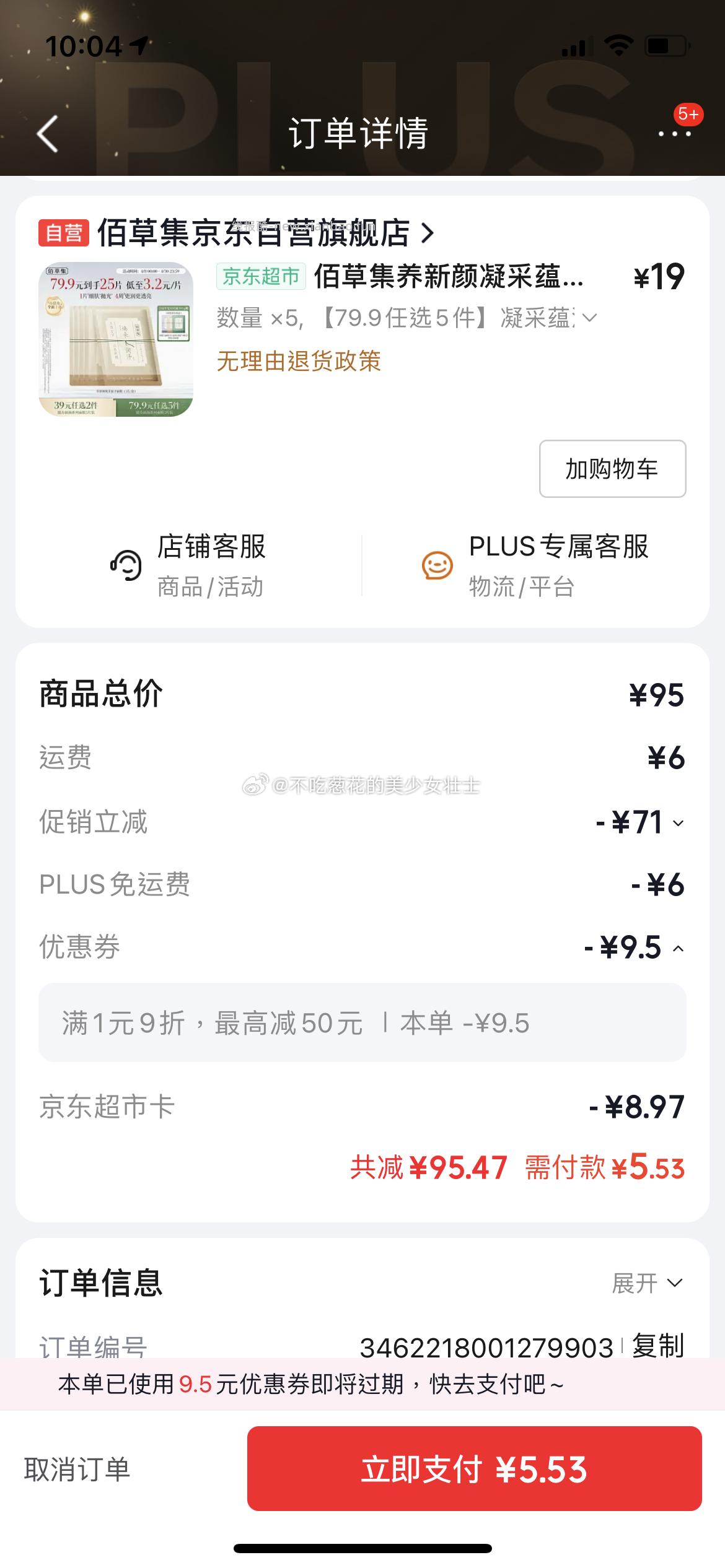Image resolution: width=725 pixels, height=1568 pixels.
Task: Tap the 自营 badge on the store name
Action: point(64,234)
